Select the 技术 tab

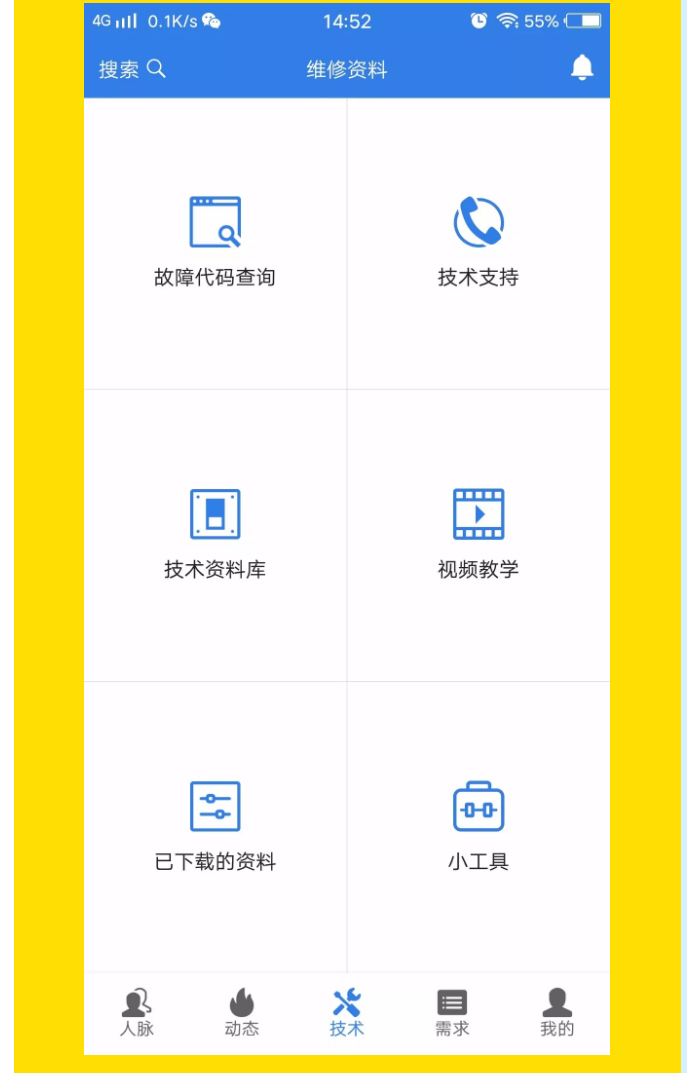(347, 1012)
